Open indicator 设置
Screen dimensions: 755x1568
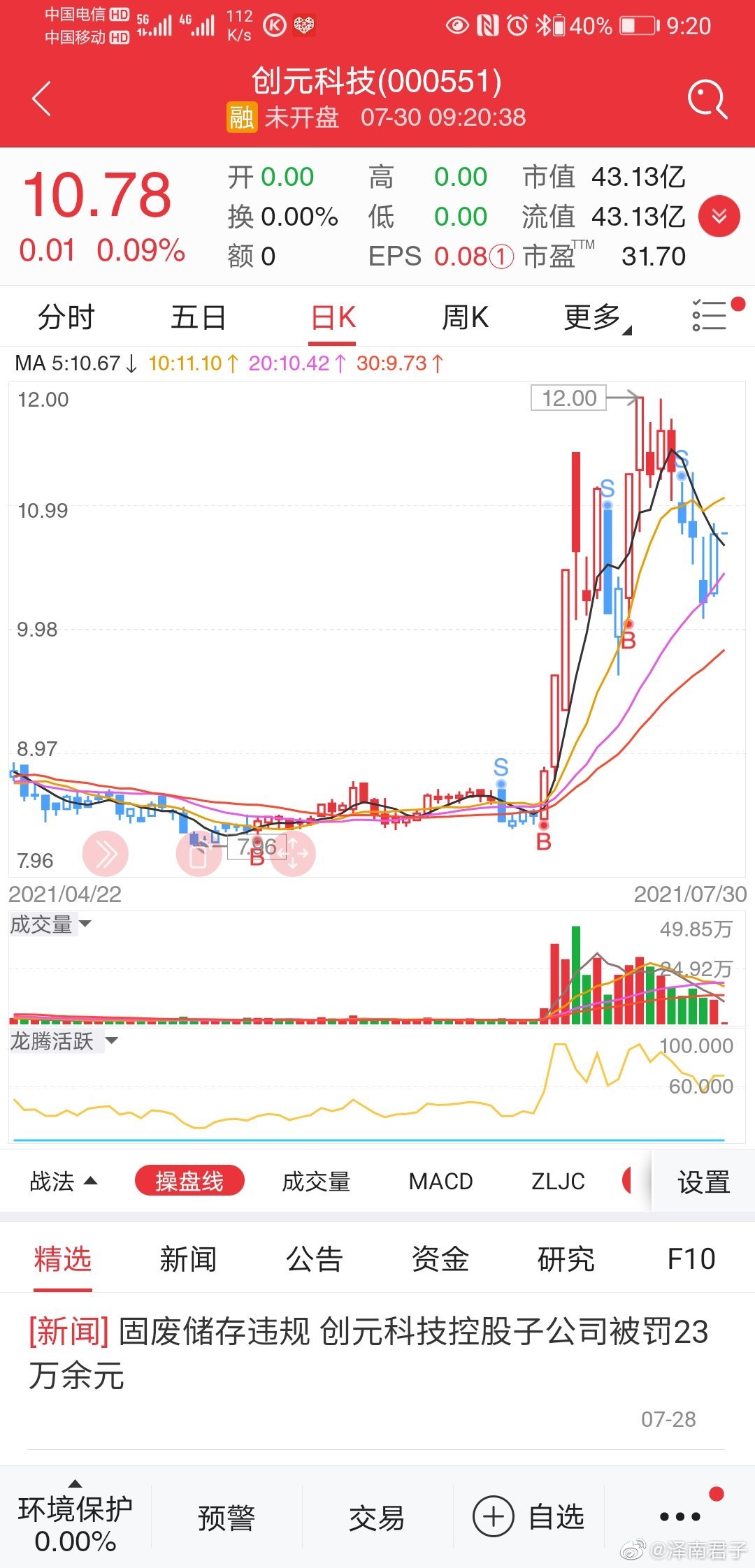click(x=703, y=1182)
